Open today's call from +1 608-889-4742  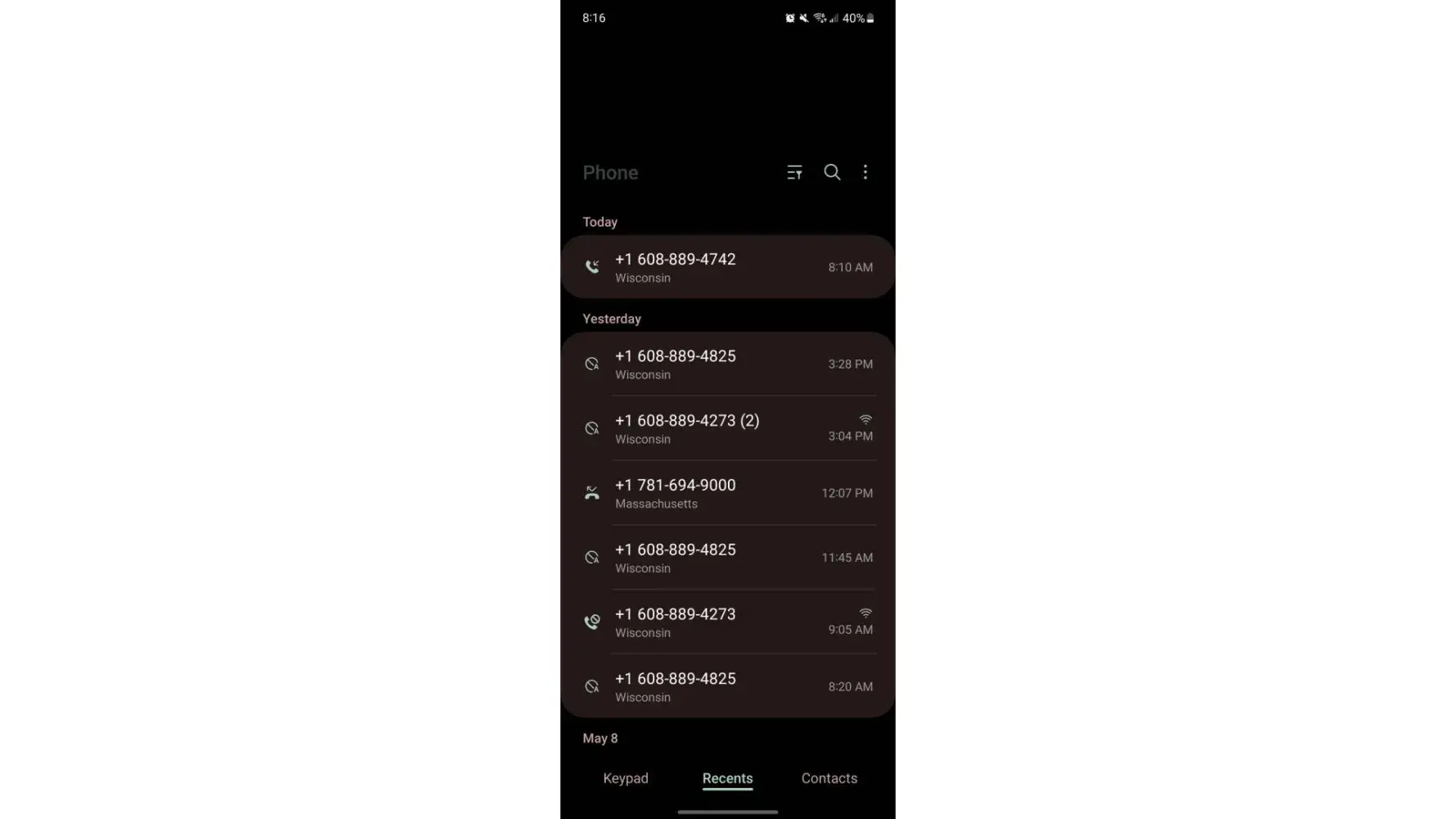[727, 267]
